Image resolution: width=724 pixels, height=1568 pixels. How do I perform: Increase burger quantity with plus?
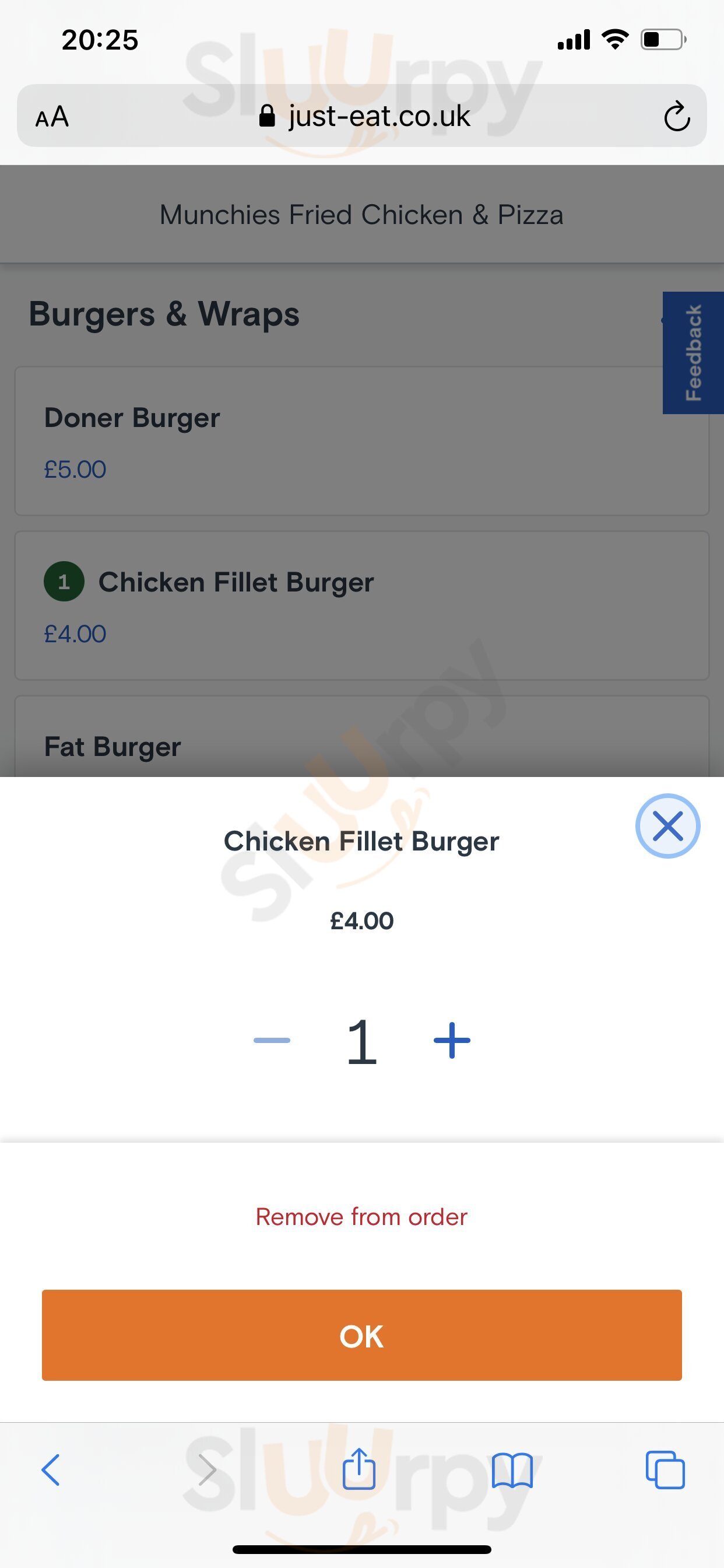point(451,1040)
